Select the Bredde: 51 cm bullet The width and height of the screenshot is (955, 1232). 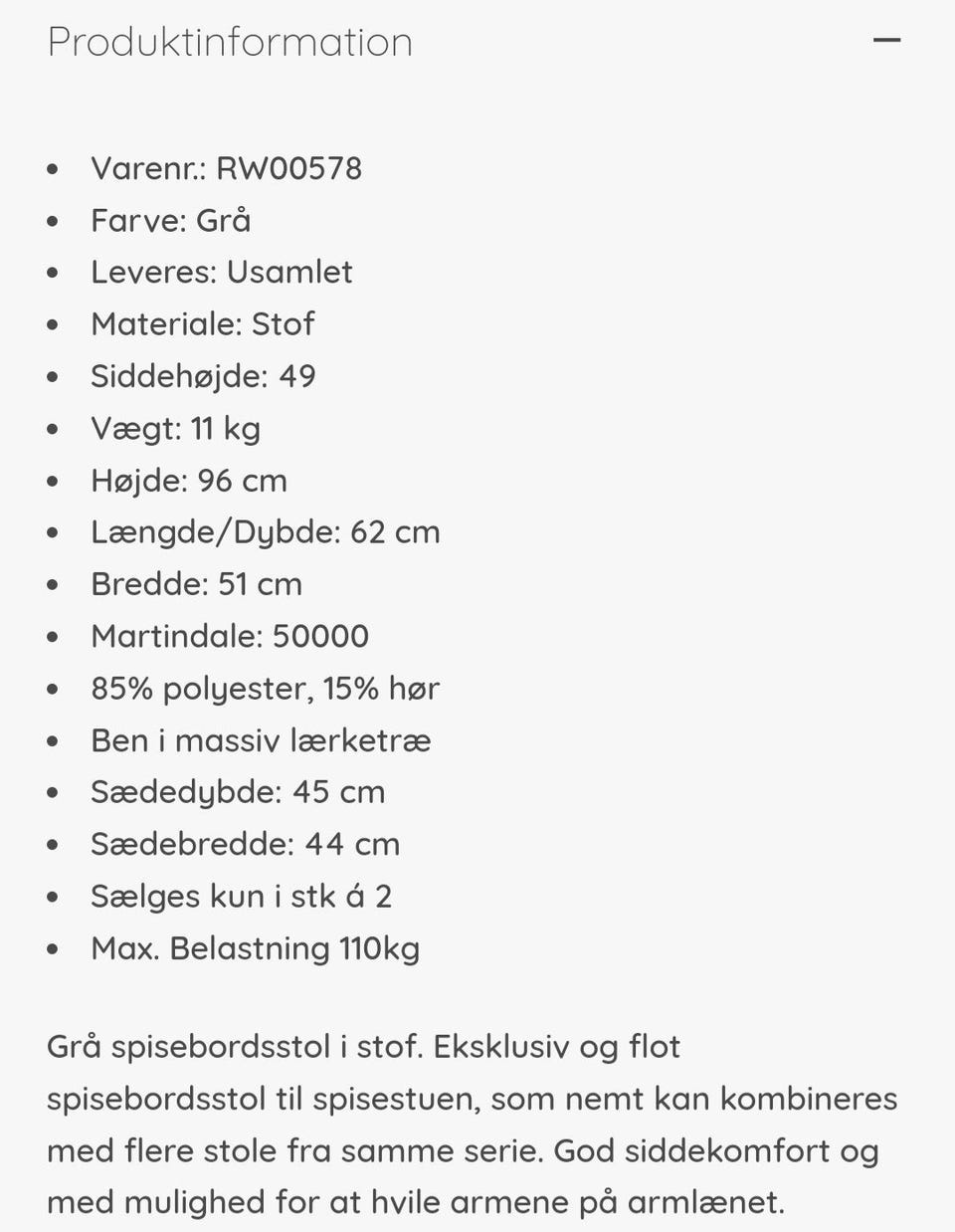(x=197, y=583)
